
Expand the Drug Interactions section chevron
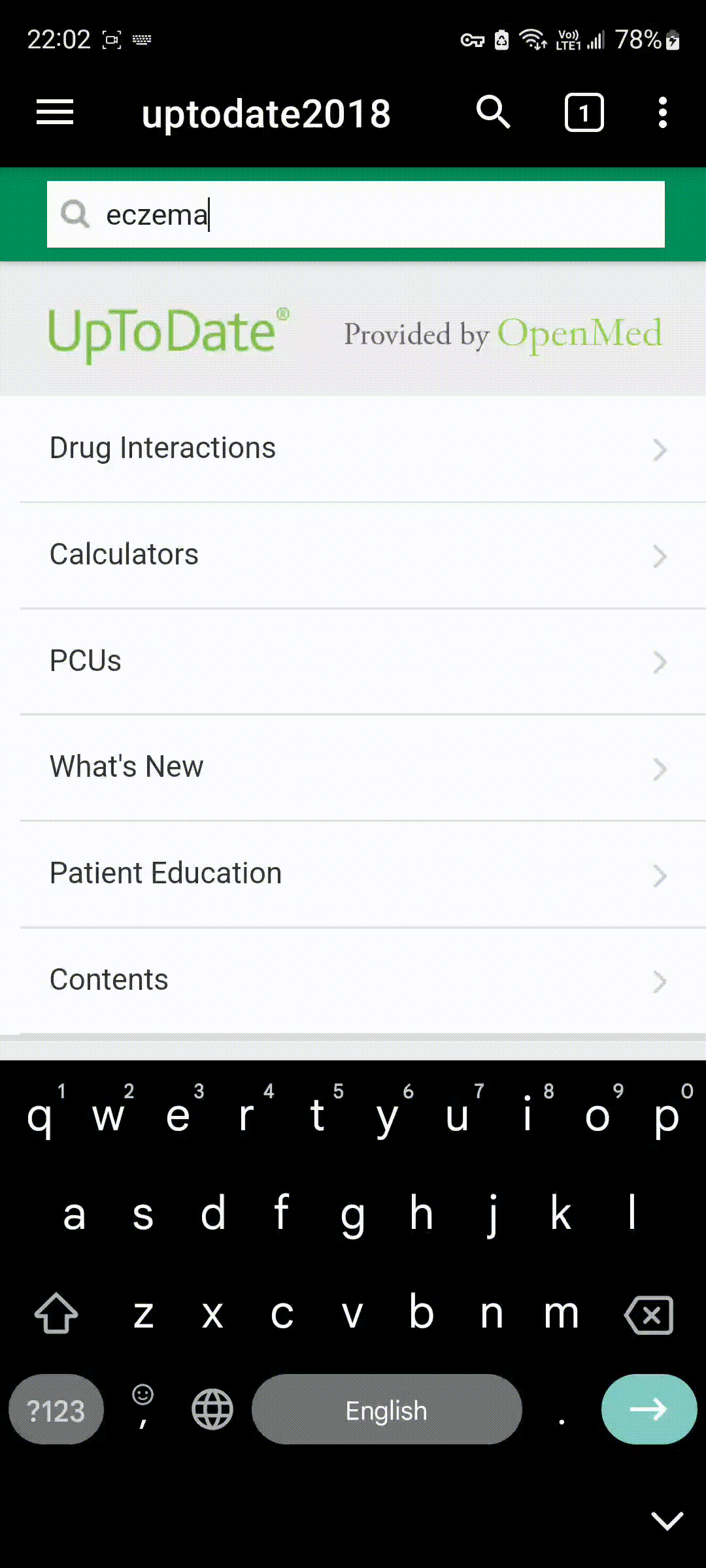(x=660, y=449)
